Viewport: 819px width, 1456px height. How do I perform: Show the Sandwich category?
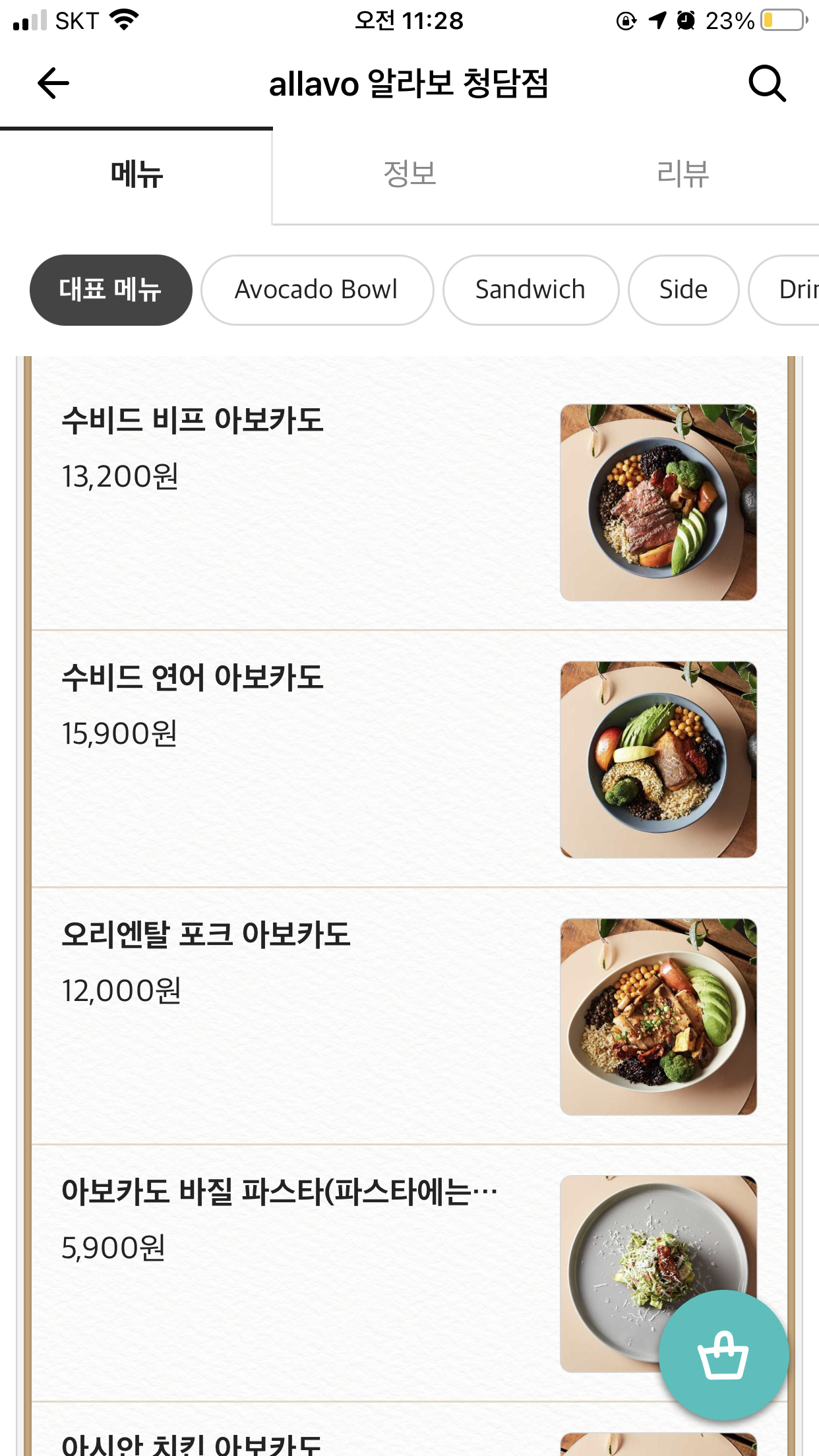tap(530, 290)
